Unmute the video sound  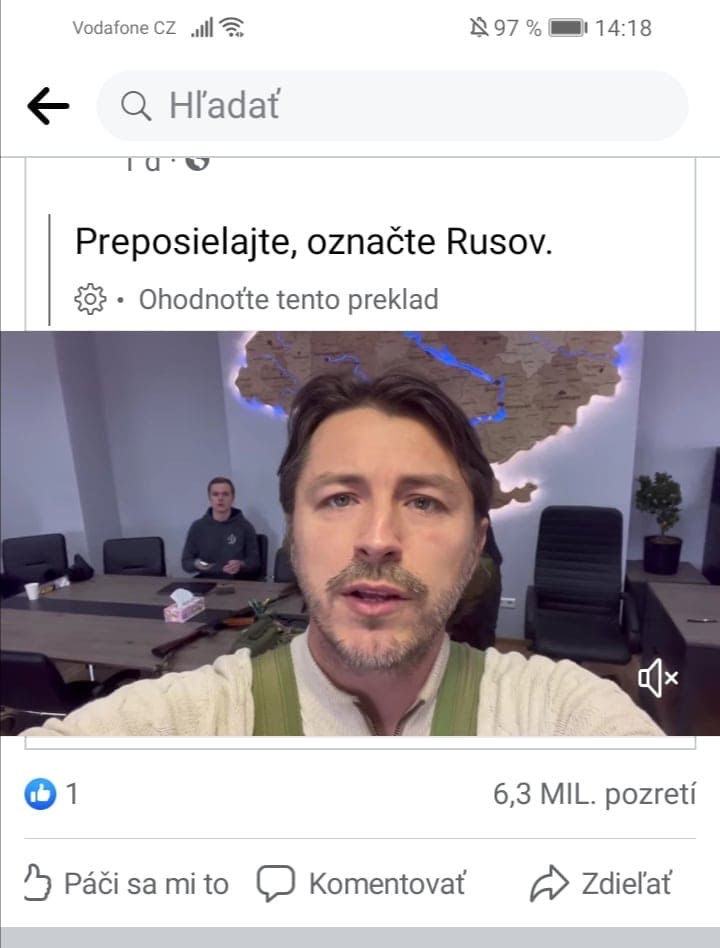pyautogui.click(x=657, y=679)
